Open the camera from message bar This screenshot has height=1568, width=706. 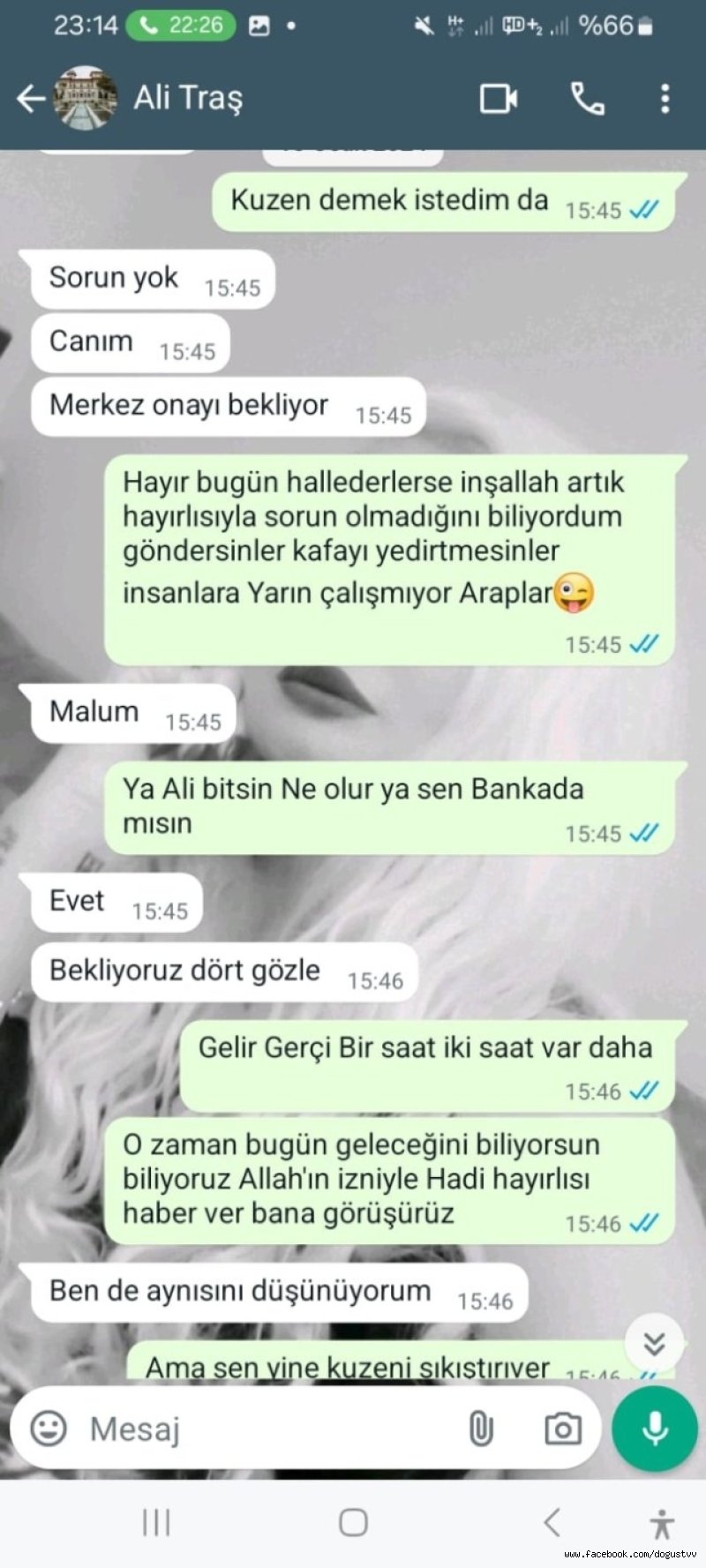(x=562, y=1429)
